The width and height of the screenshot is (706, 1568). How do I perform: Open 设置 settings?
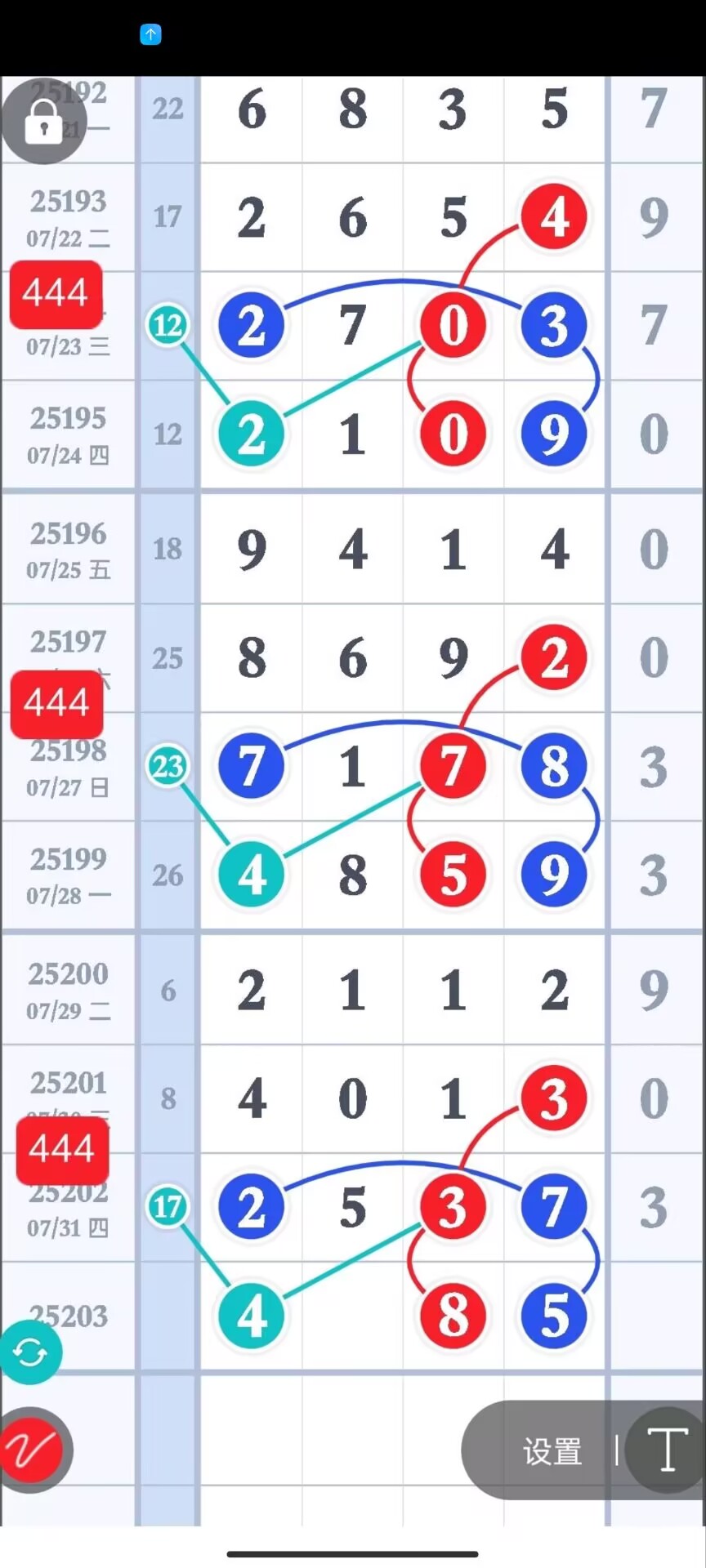pos(552,1451)
